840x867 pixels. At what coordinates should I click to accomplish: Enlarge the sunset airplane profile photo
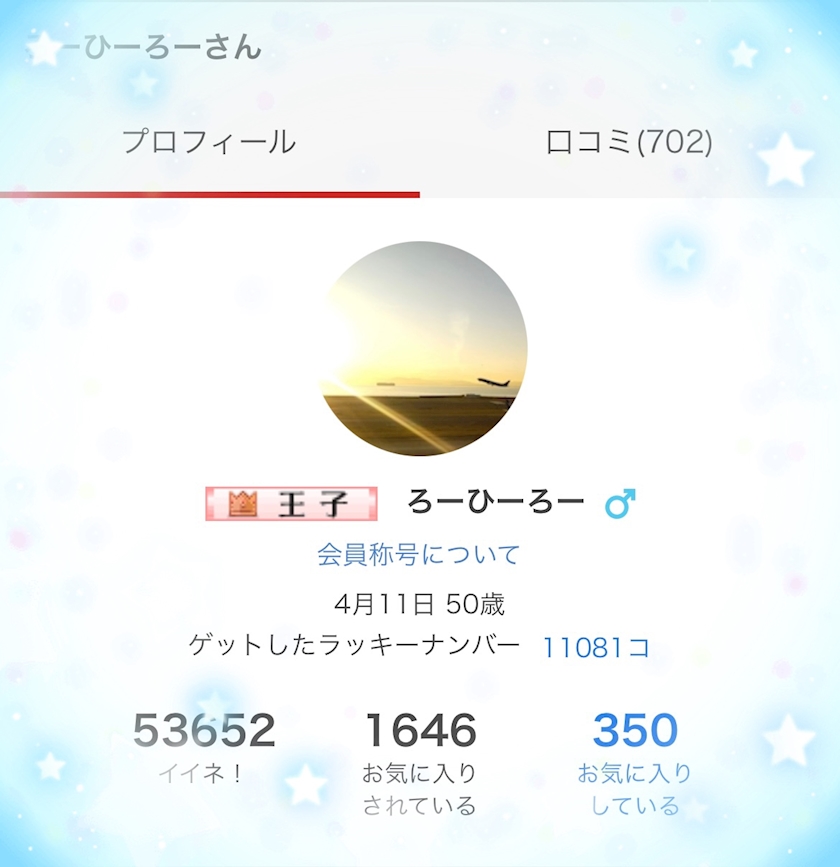(x=422, y=348)
